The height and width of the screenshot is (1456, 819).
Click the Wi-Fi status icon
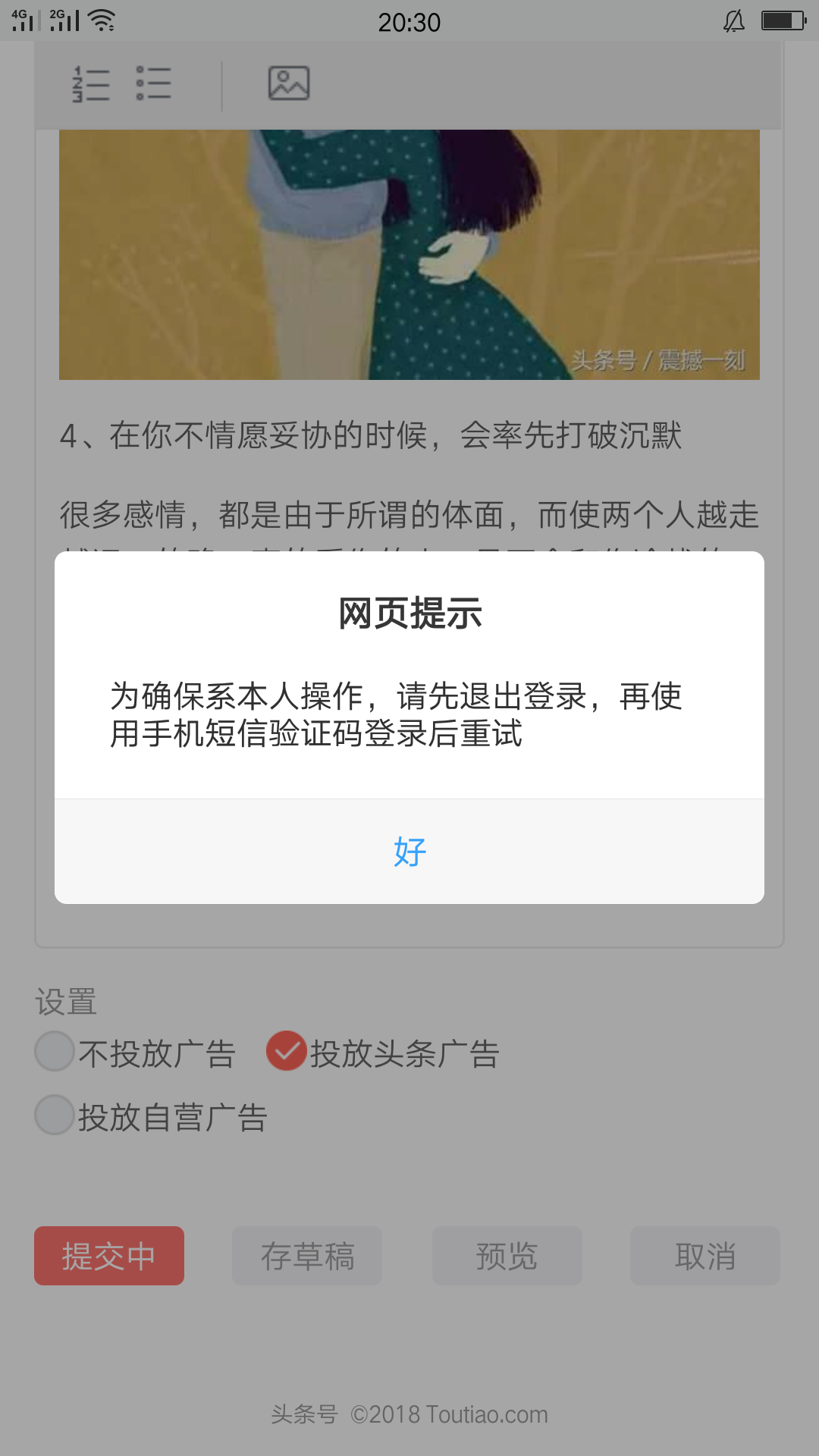[102, 19]
